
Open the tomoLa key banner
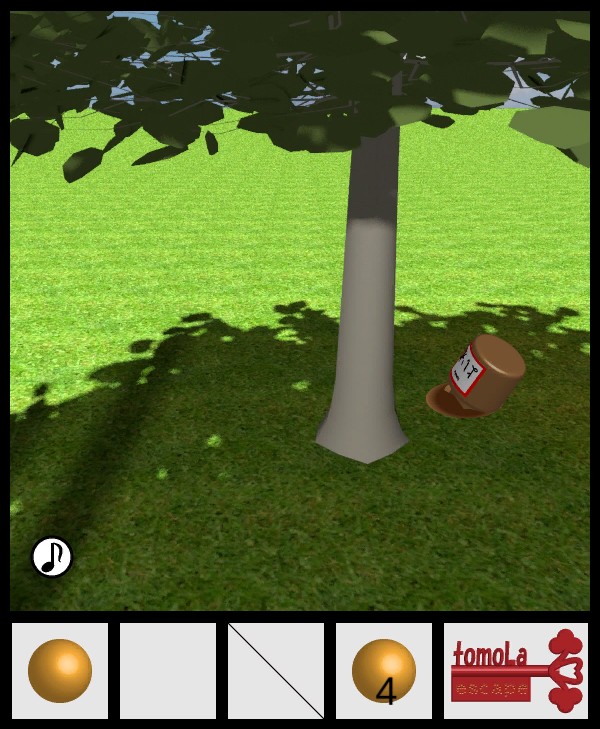pyautogui.click(x=516, y=671)
